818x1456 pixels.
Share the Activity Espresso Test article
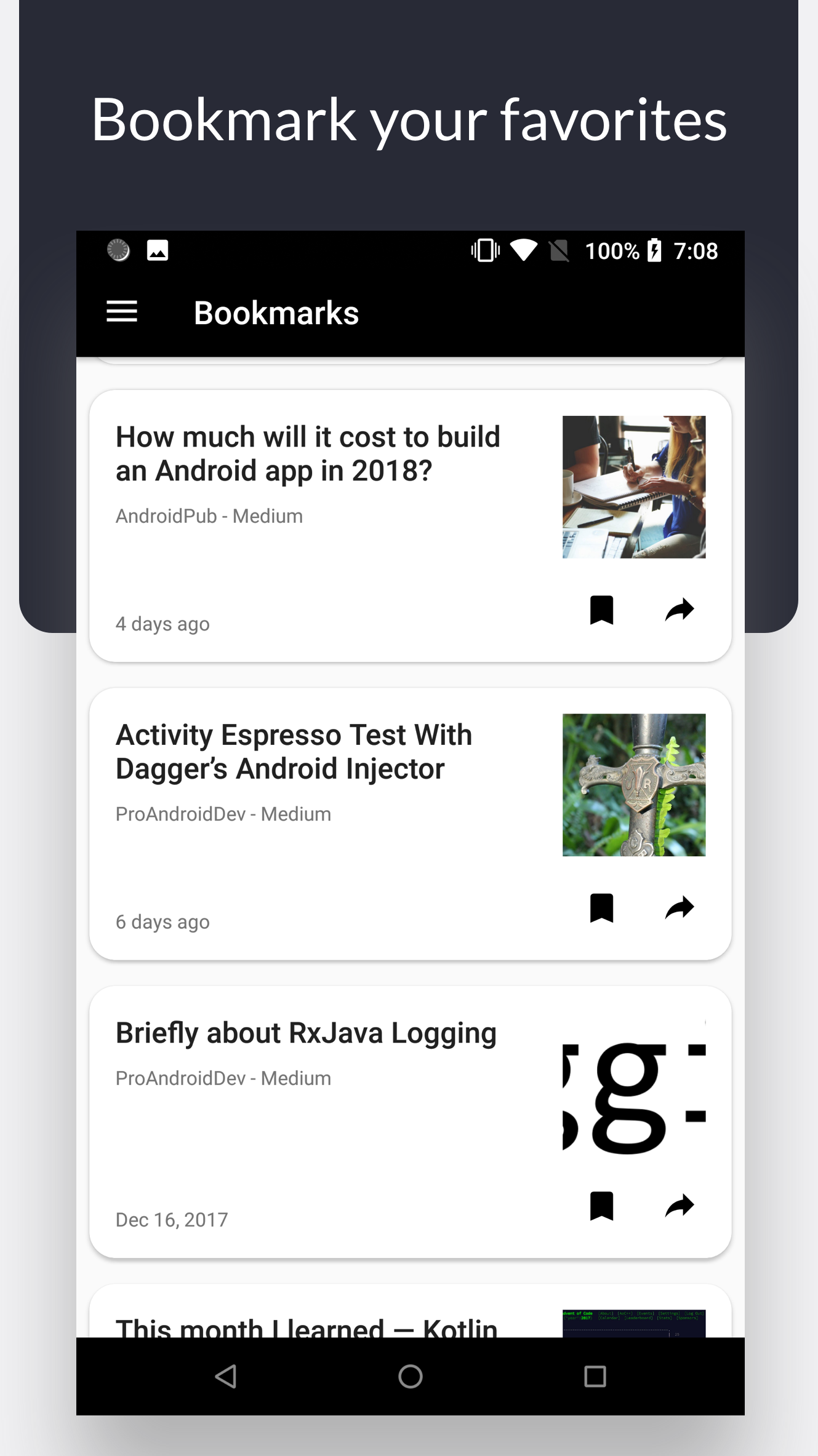coord(679,907)
